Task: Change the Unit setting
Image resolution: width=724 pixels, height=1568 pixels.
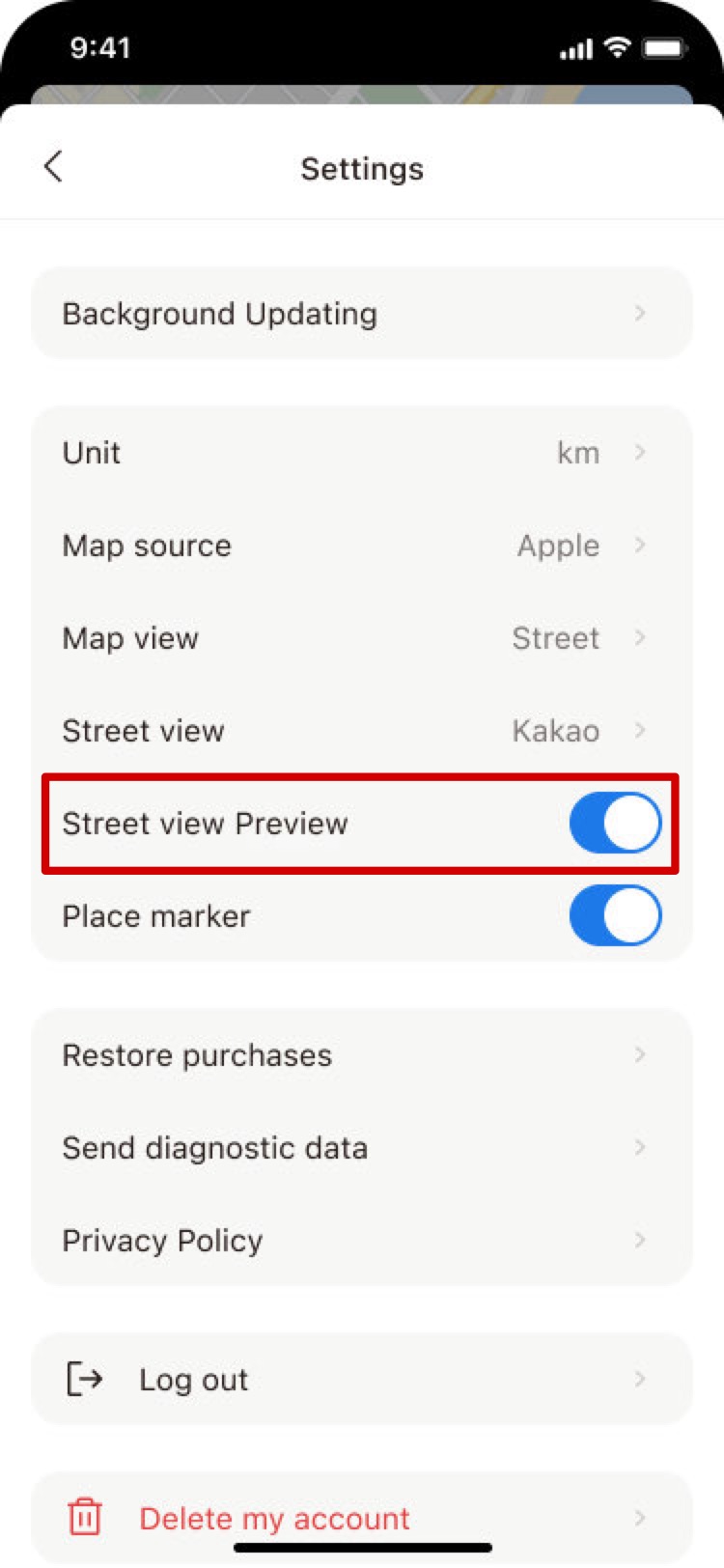Action: pos(362,453)
